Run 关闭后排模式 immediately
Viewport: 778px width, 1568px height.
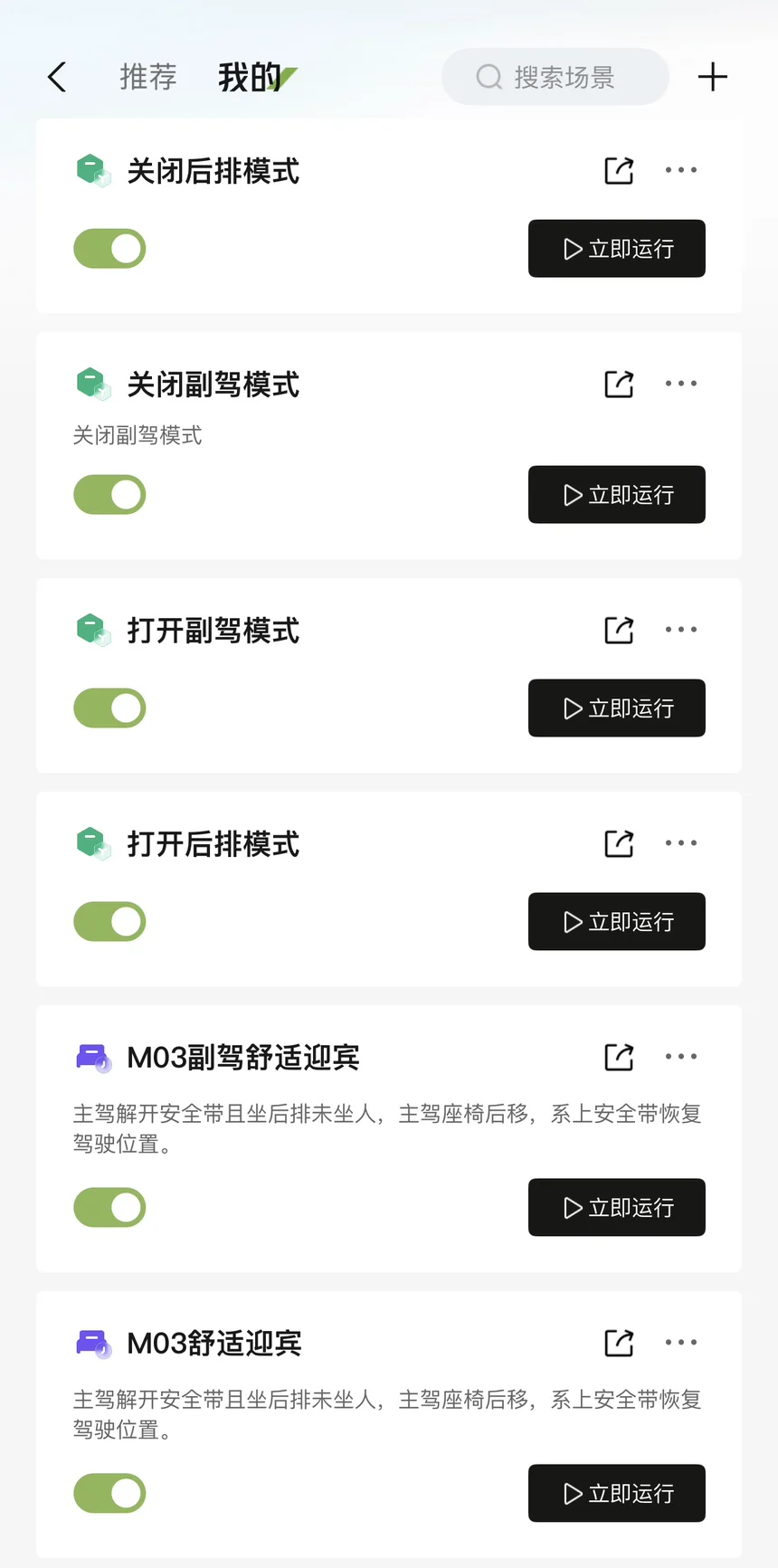click(617, 249)
